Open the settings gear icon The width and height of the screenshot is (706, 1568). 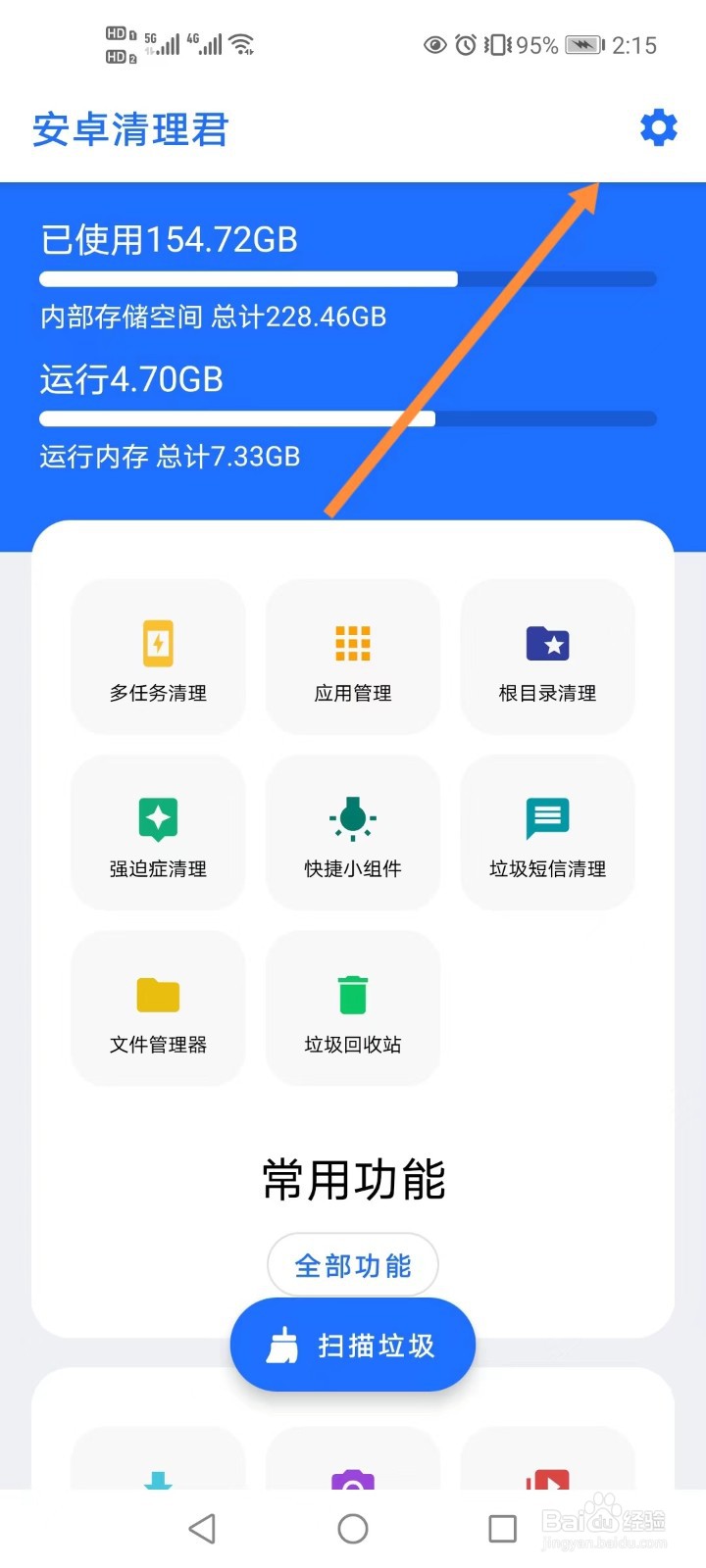(658, 127)
